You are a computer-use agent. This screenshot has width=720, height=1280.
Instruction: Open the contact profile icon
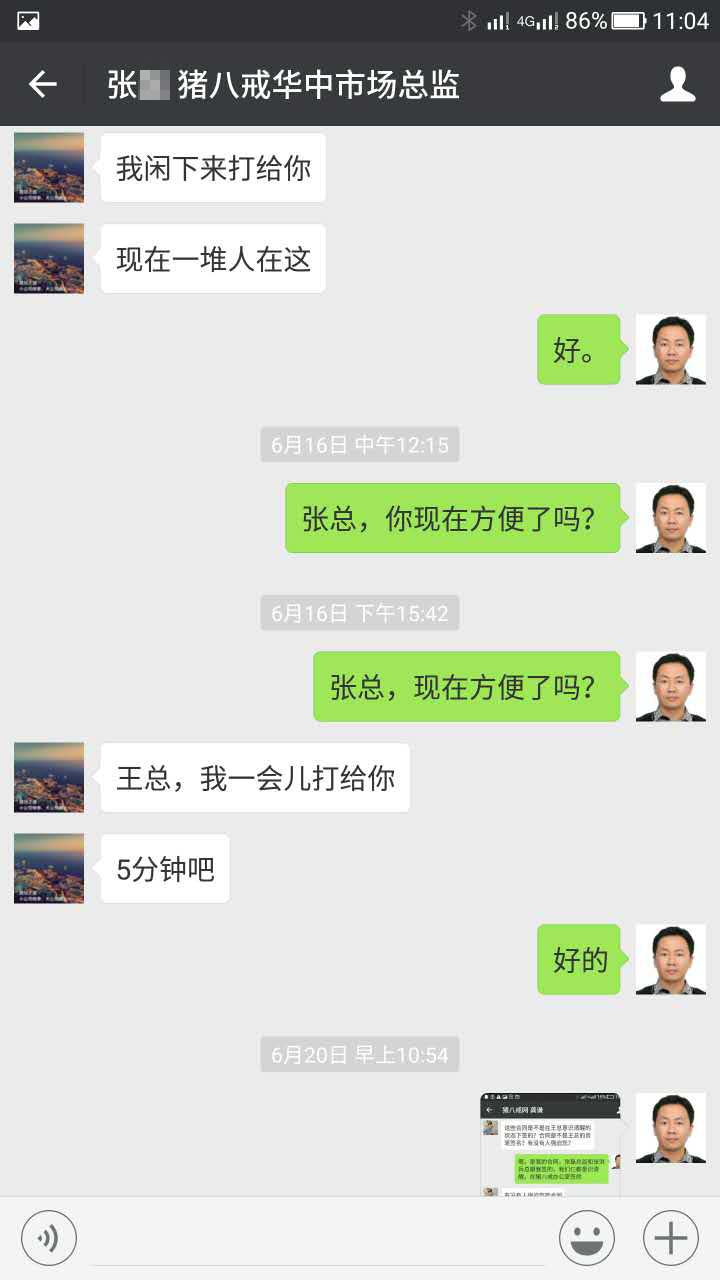[x=677, y=85]
